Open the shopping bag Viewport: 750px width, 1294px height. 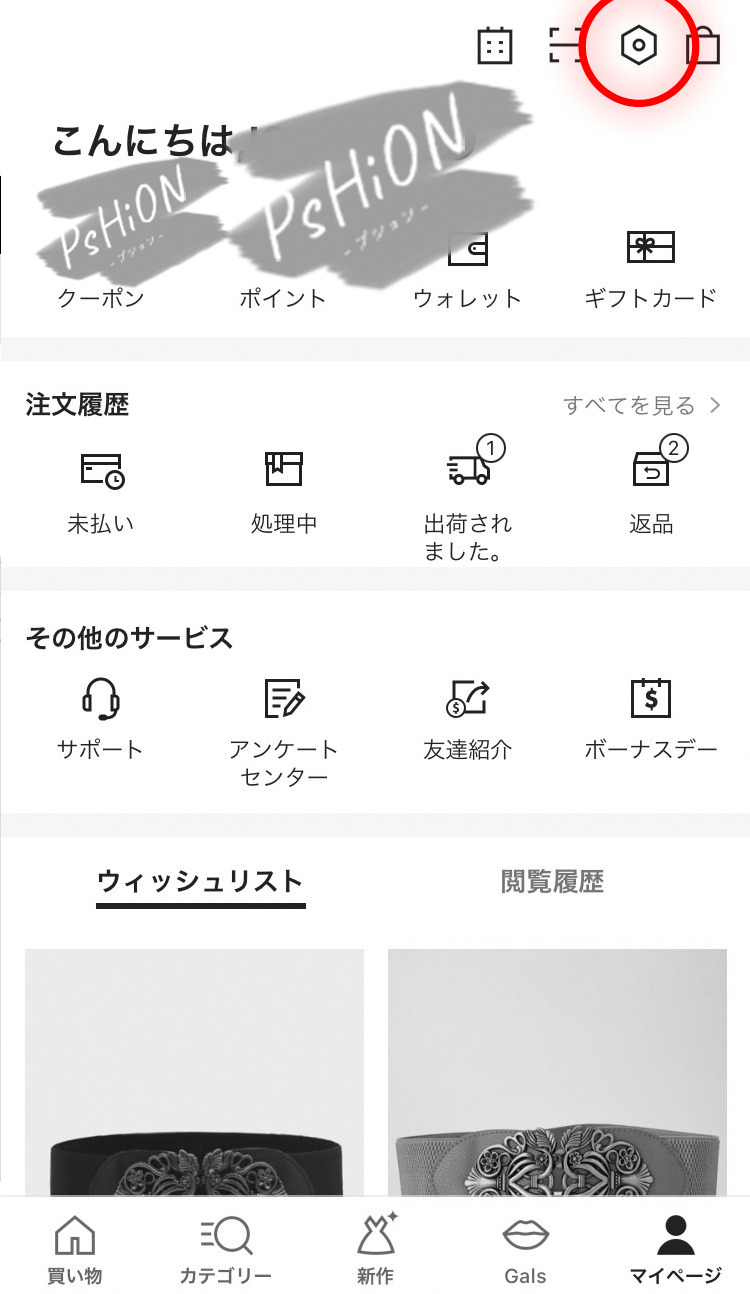(x=703, y=46)
